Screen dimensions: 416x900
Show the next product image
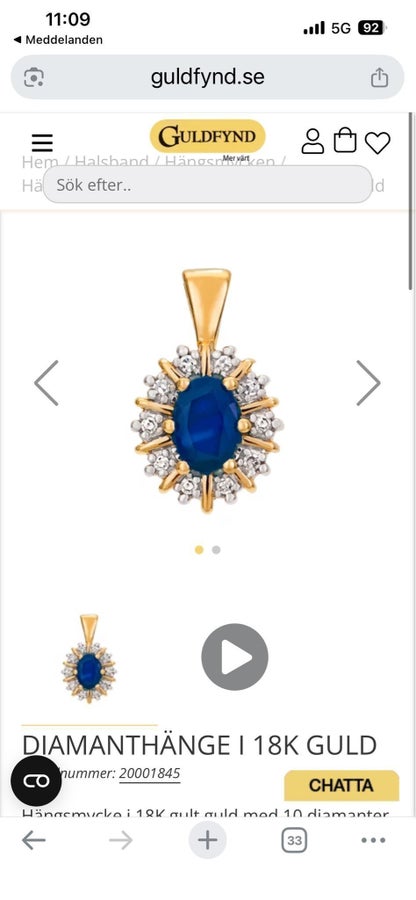(368, 383)
